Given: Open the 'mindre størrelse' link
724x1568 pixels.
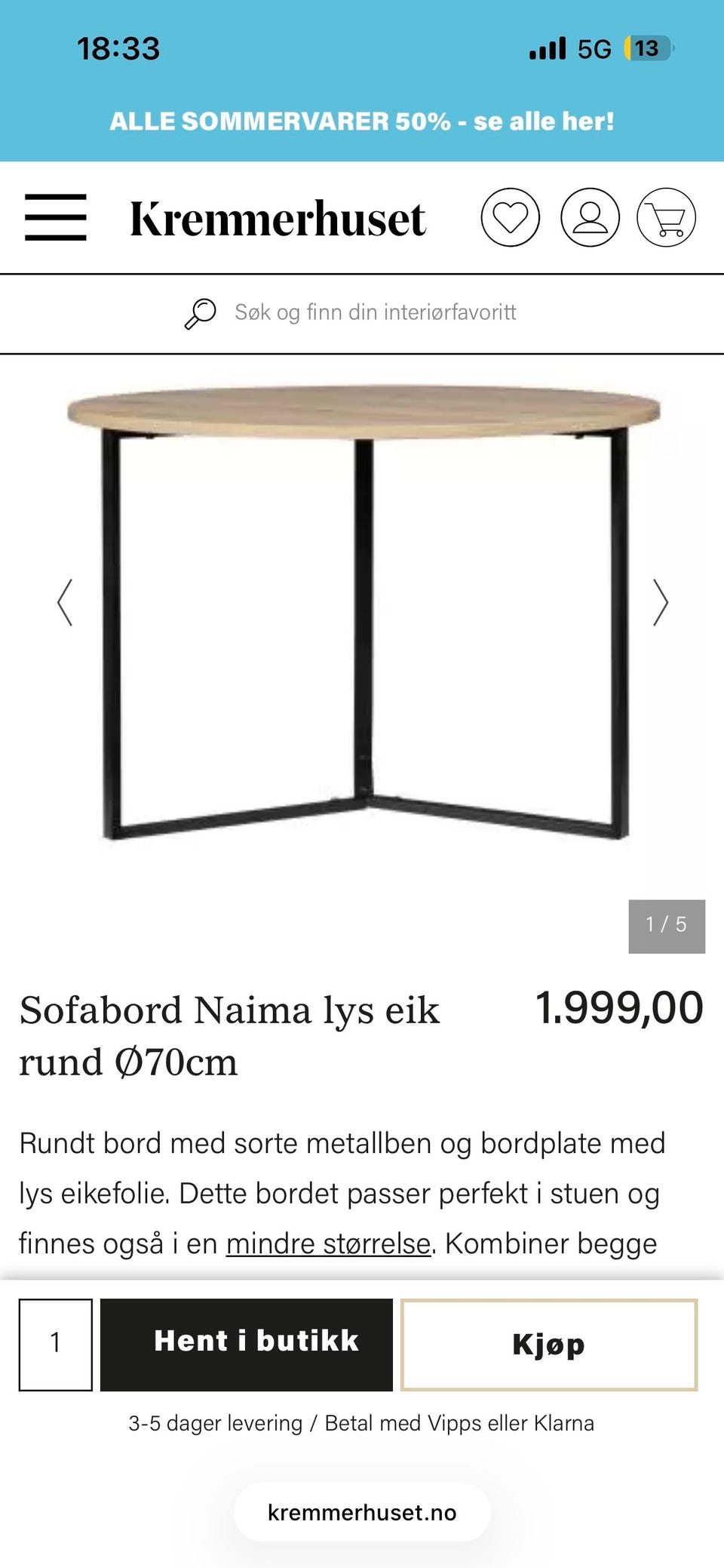Looking at the screenshot, I should [x=328, y=1243].
